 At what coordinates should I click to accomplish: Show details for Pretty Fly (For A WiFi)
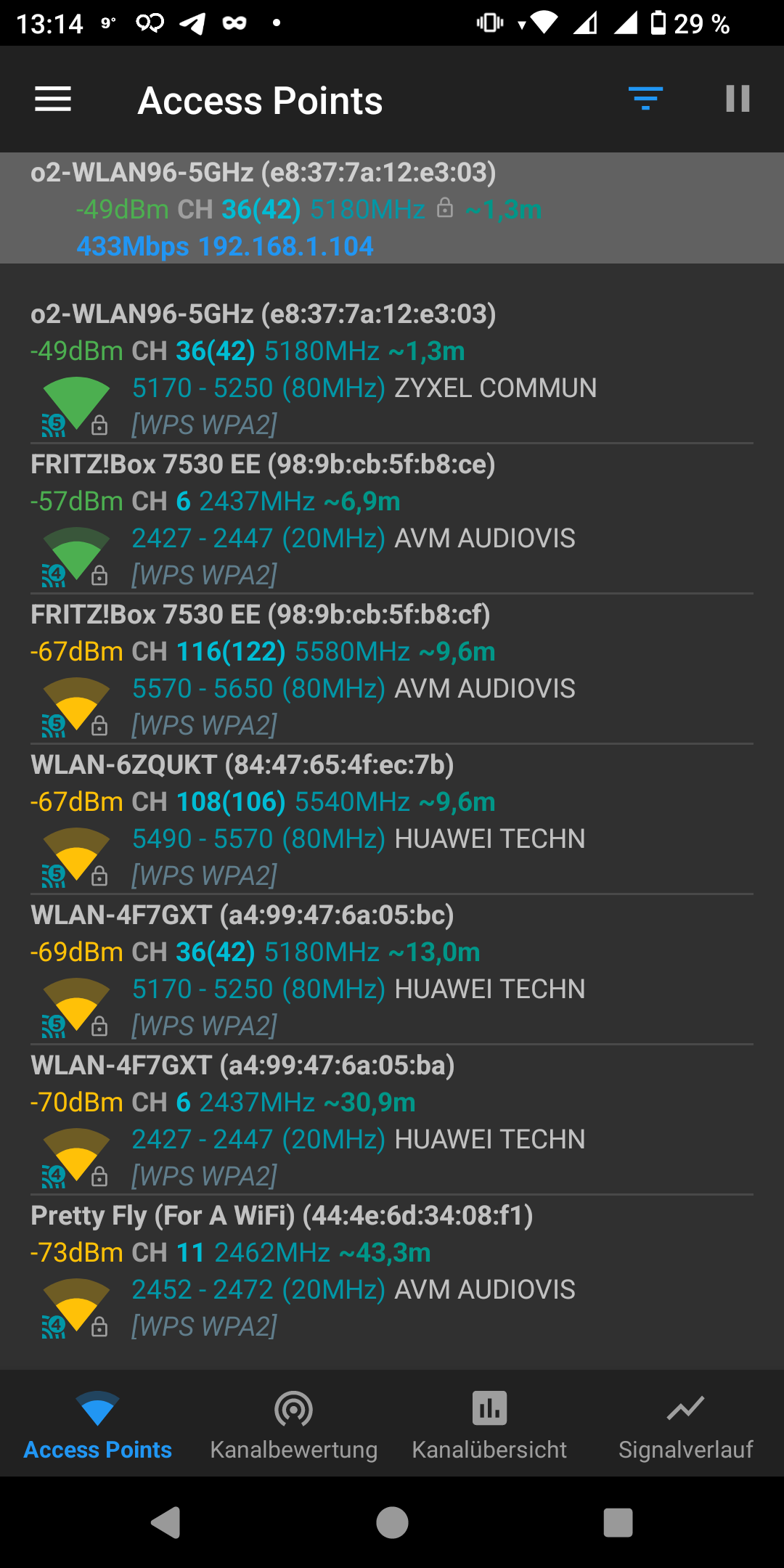(392, 1270)
